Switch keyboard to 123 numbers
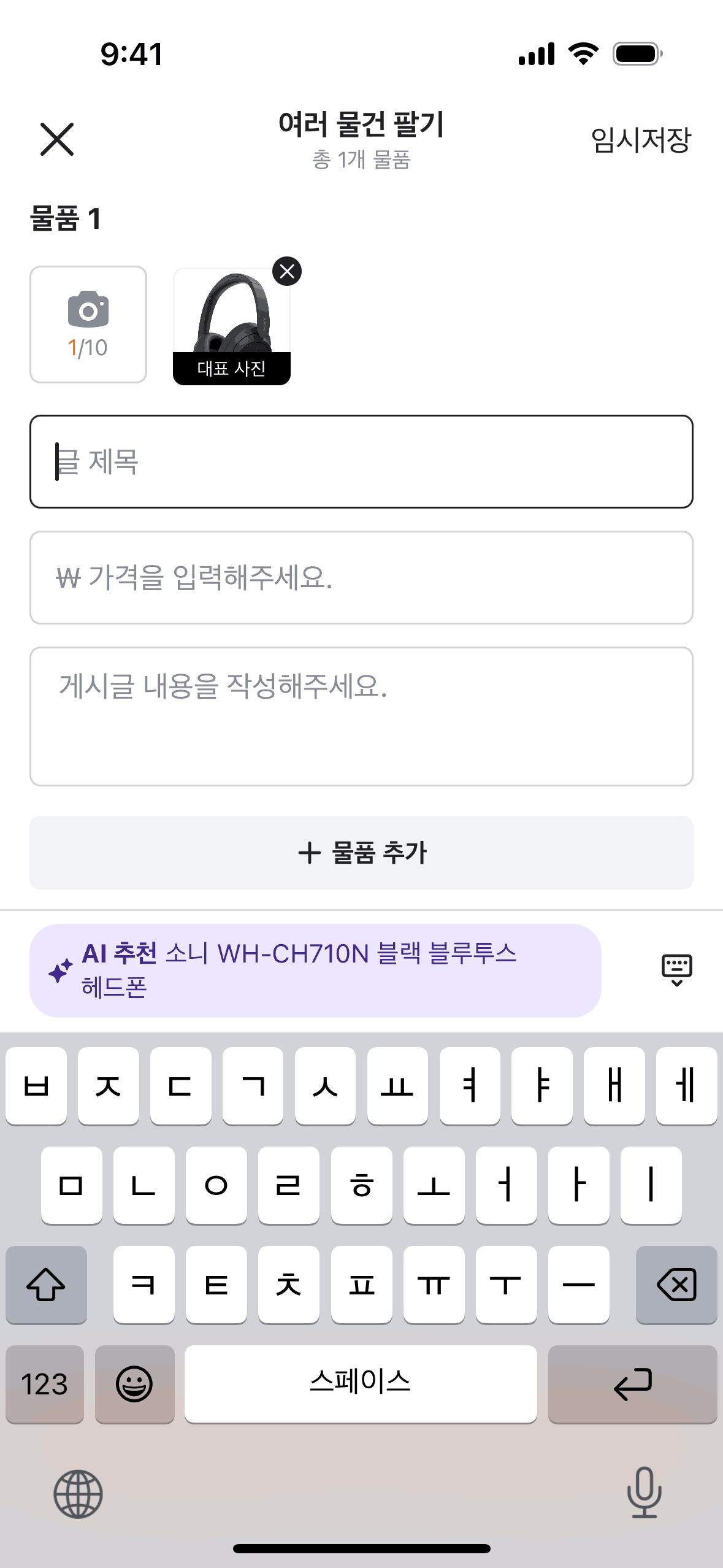Viewport: 723px width, 1568px height. [45, 1384]
